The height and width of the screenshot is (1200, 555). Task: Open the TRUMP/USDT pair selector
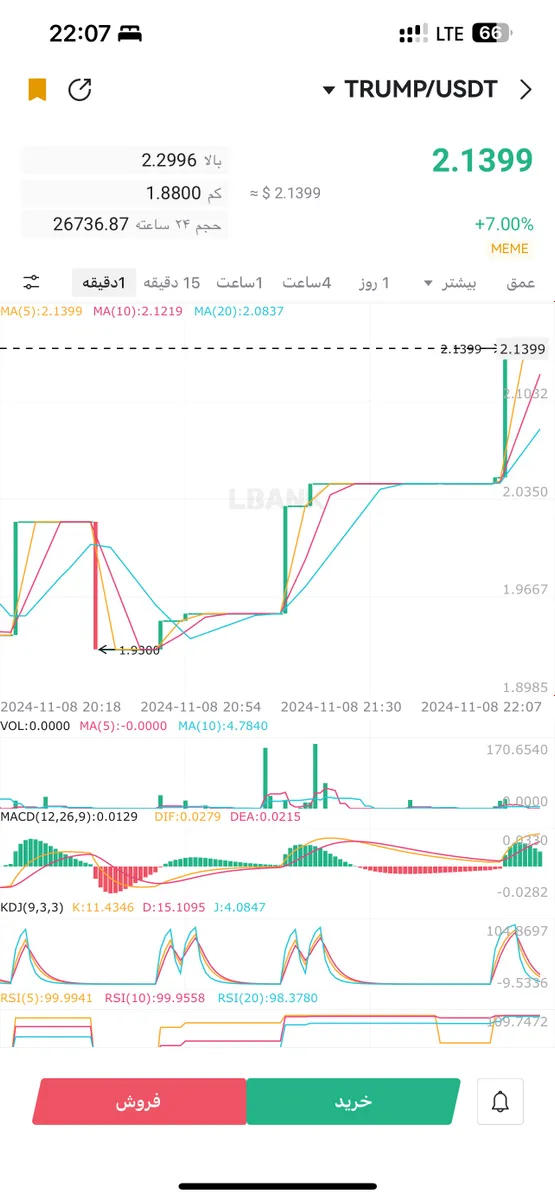(x=410, y=89)
